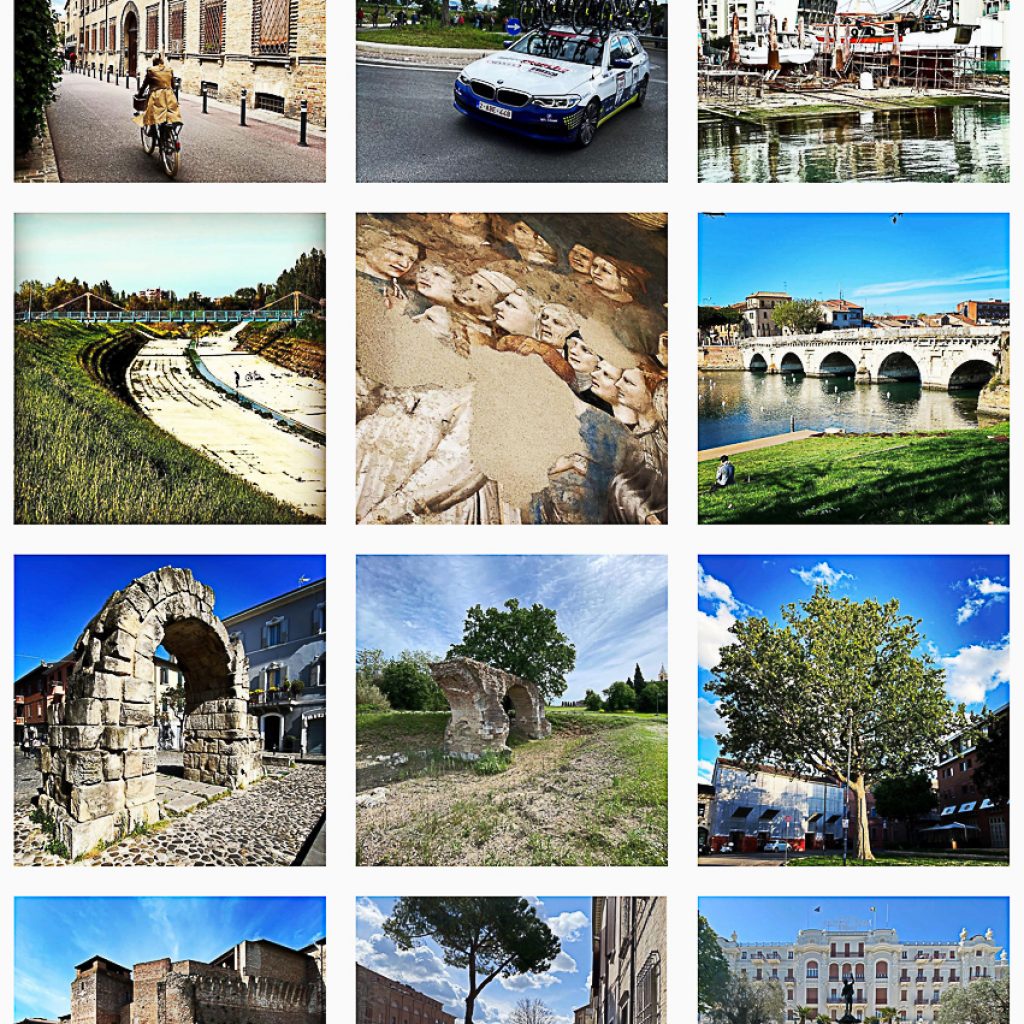View the white grand hotel facade photo
This screenshot has height=1024, width=1024.
(x=853, y=960)
